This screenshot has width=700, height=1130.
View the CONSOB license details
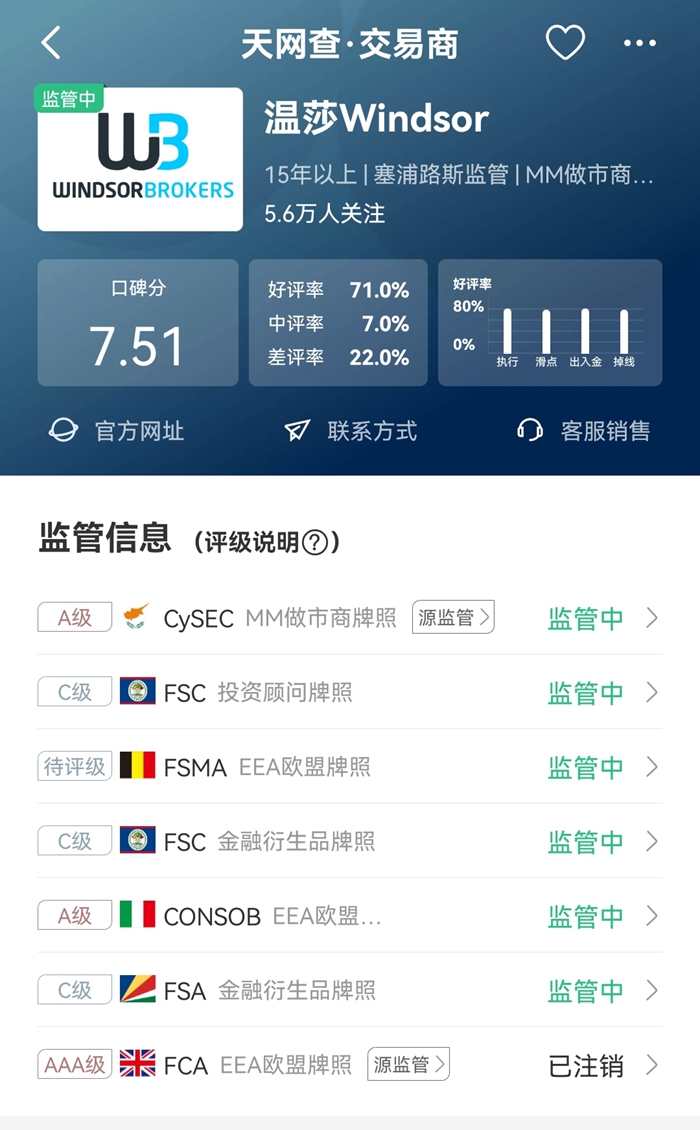350,916
